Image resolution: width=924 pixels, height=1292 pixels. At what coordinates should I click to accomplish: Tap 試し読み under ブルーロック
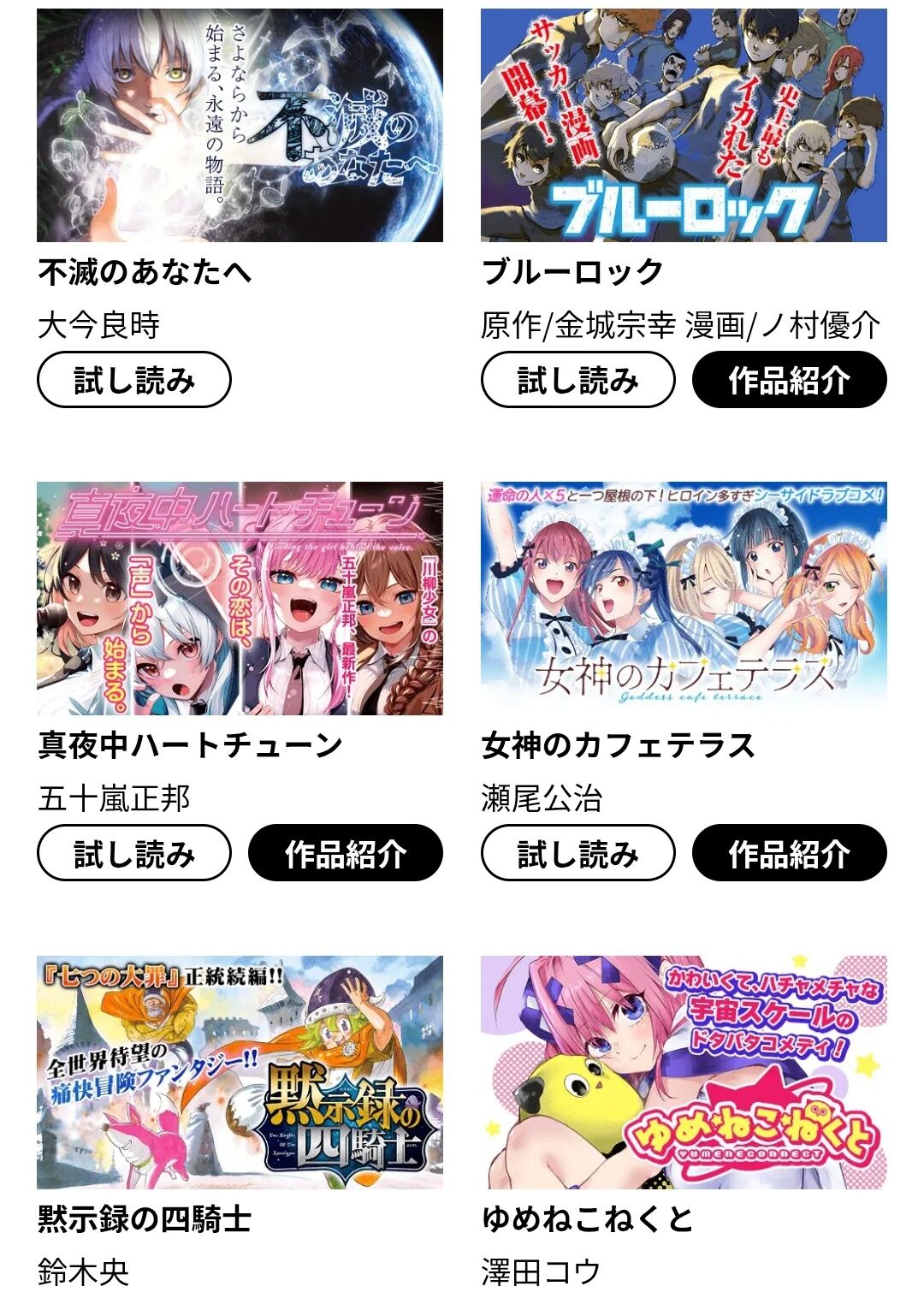[x=577, y=380]
